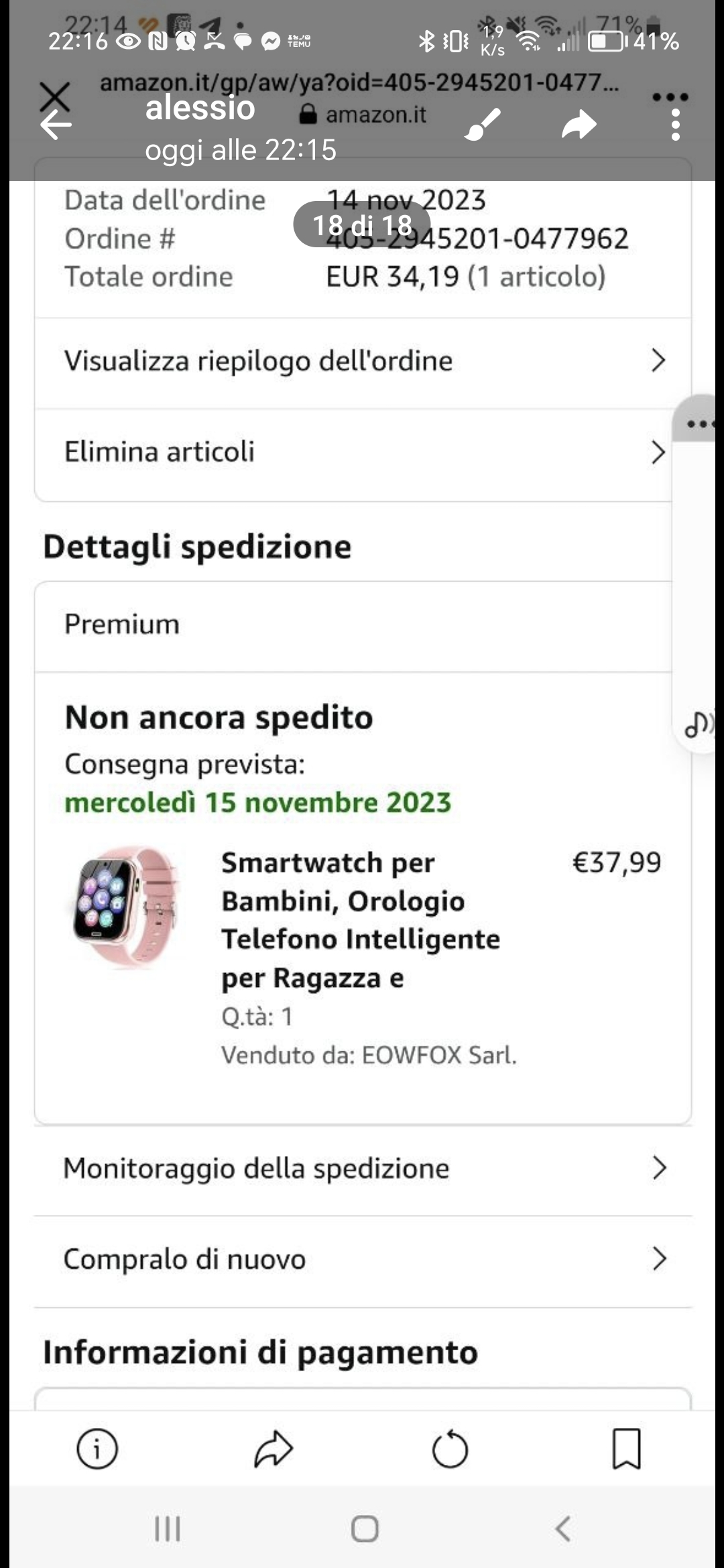The width and height of the screenshot is (724, 1568).
Task: Forward this image to another chat
Action: [x=579, y=125]
